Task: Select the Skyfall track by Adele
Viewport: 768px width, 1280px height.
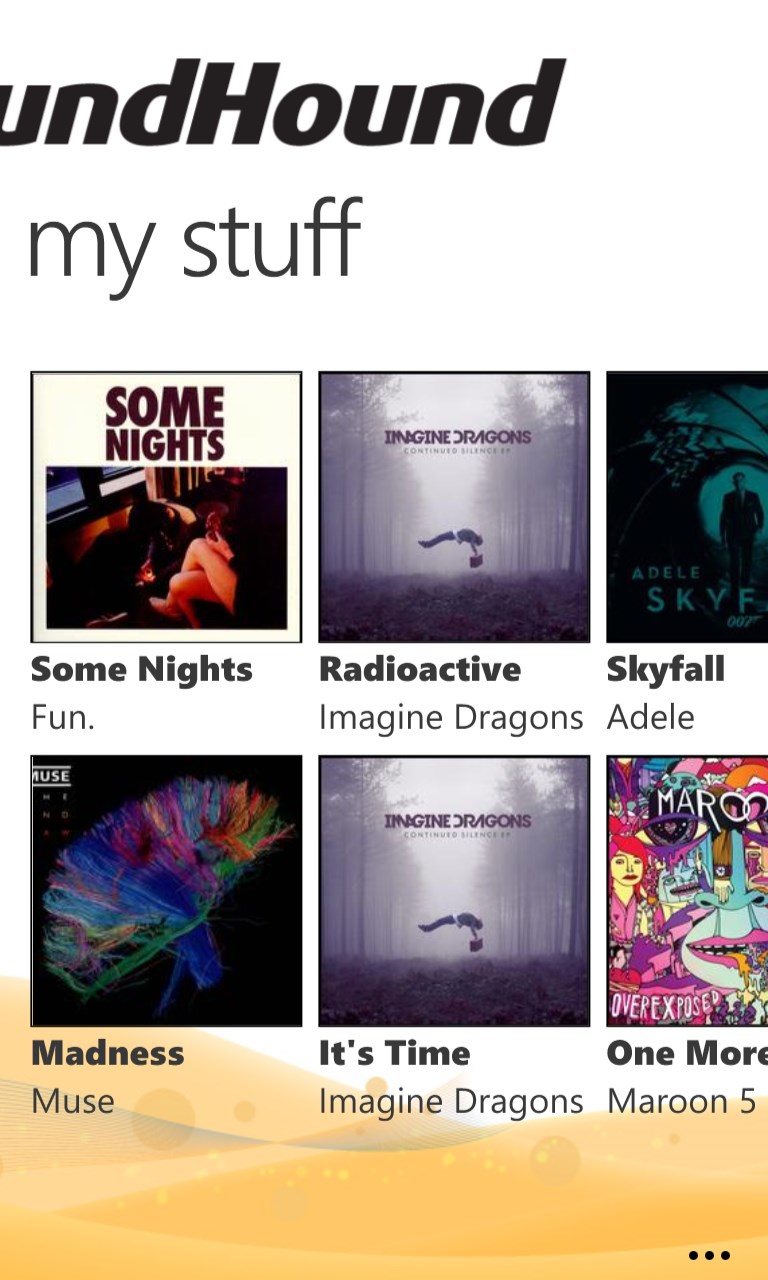Action: (x=688, y=507)
